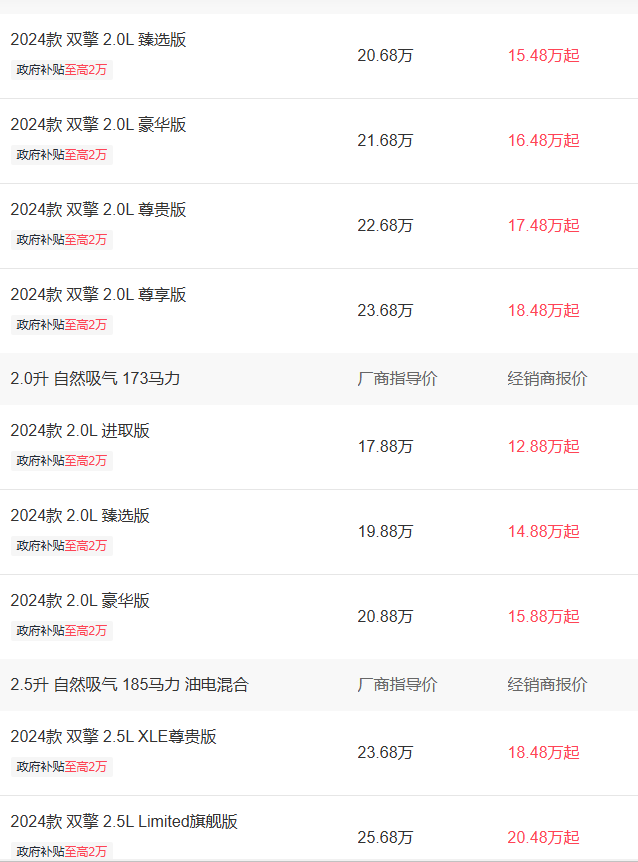Open the 2024款 双擎 2.5L XLE尊贵版 trim
The height and width of the screenshot is (862, 638).
pyautogui.click(x=113, y=737)
